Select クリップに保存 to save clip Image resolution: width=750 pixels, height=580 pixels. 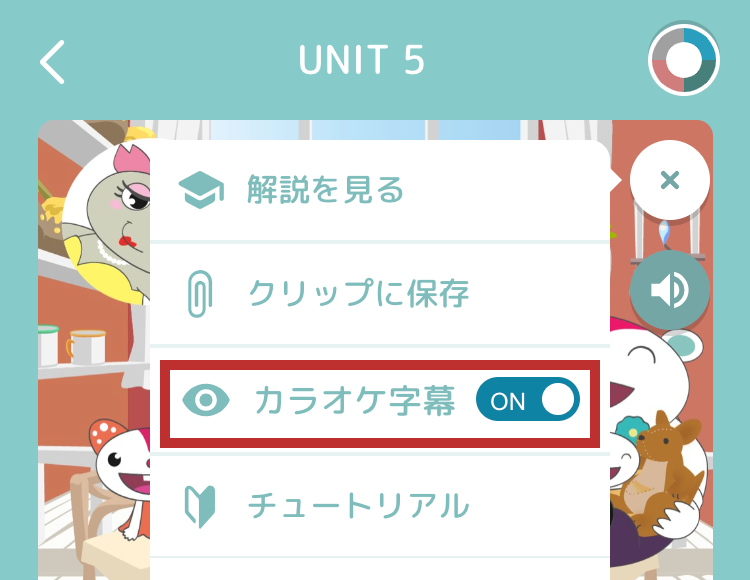[x=358, y=294]
